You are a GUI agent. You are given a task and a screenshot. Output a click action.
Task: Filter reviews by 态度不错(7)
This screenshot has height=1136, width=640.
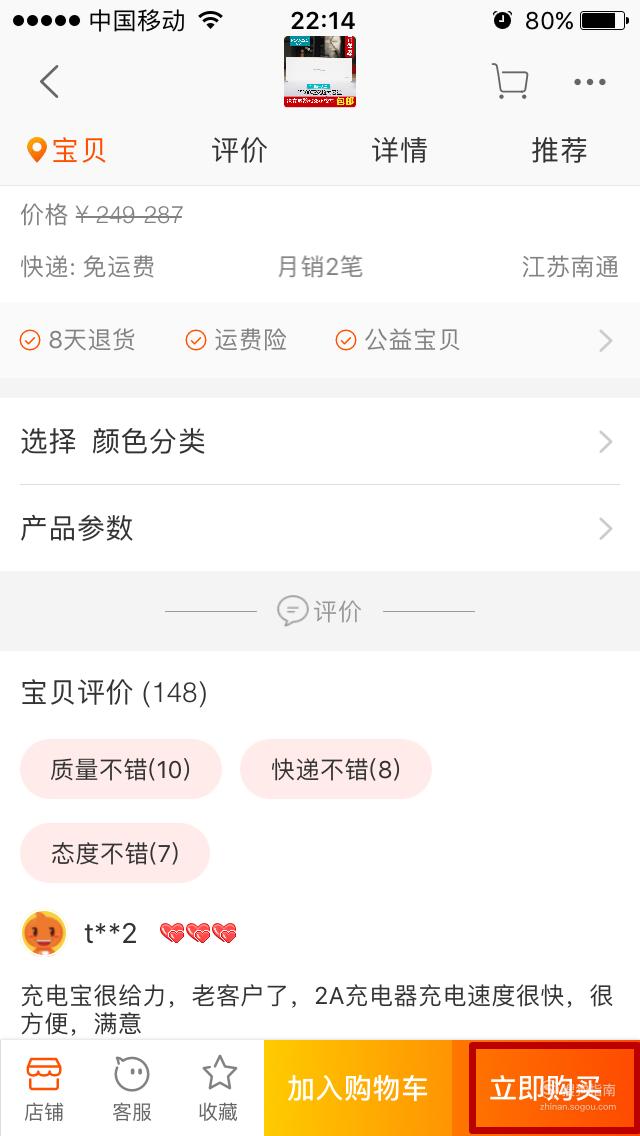115,853
